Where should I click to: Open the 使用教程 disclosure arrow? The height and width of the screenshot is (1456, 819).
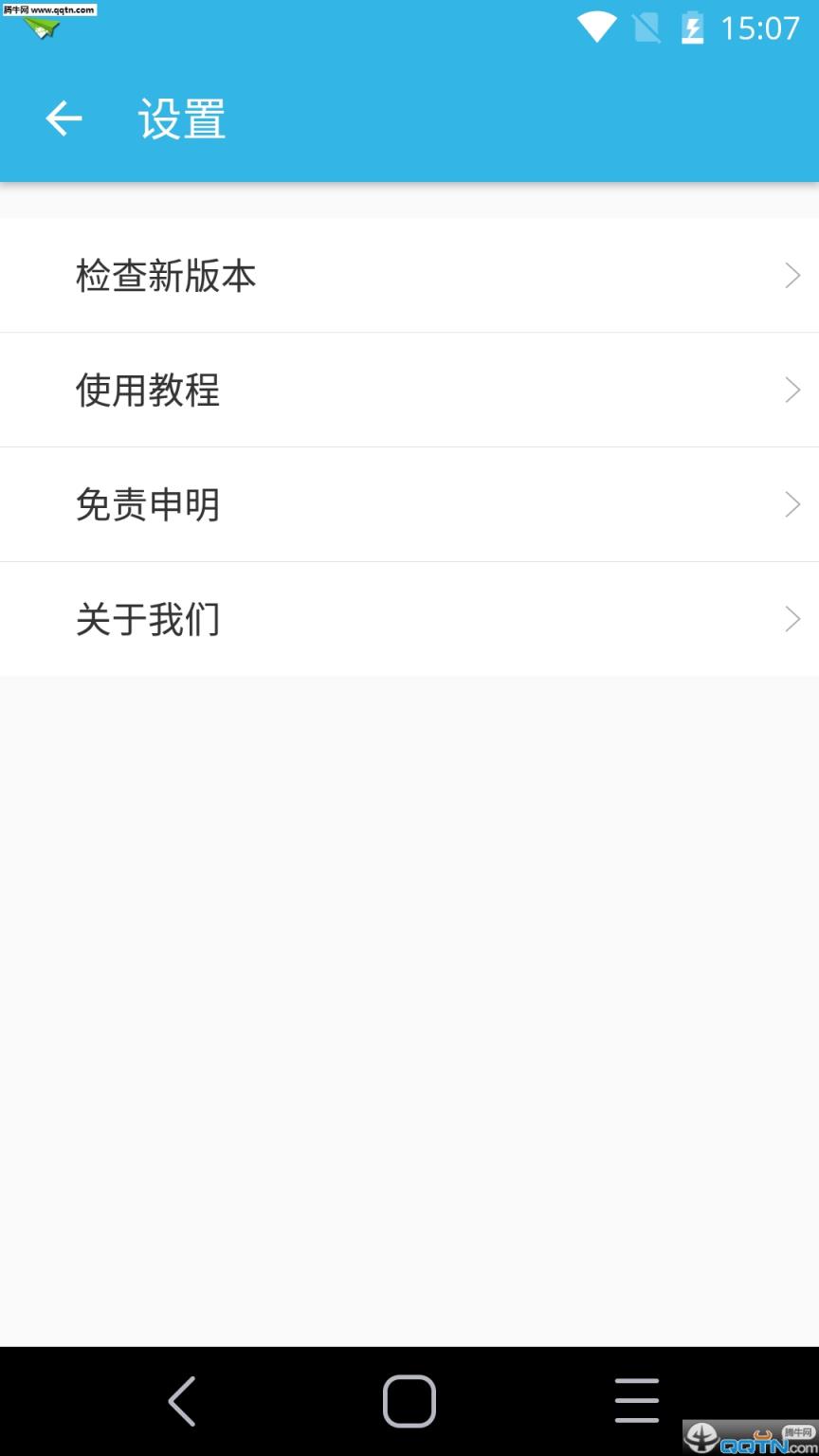[x=792, y=390]
